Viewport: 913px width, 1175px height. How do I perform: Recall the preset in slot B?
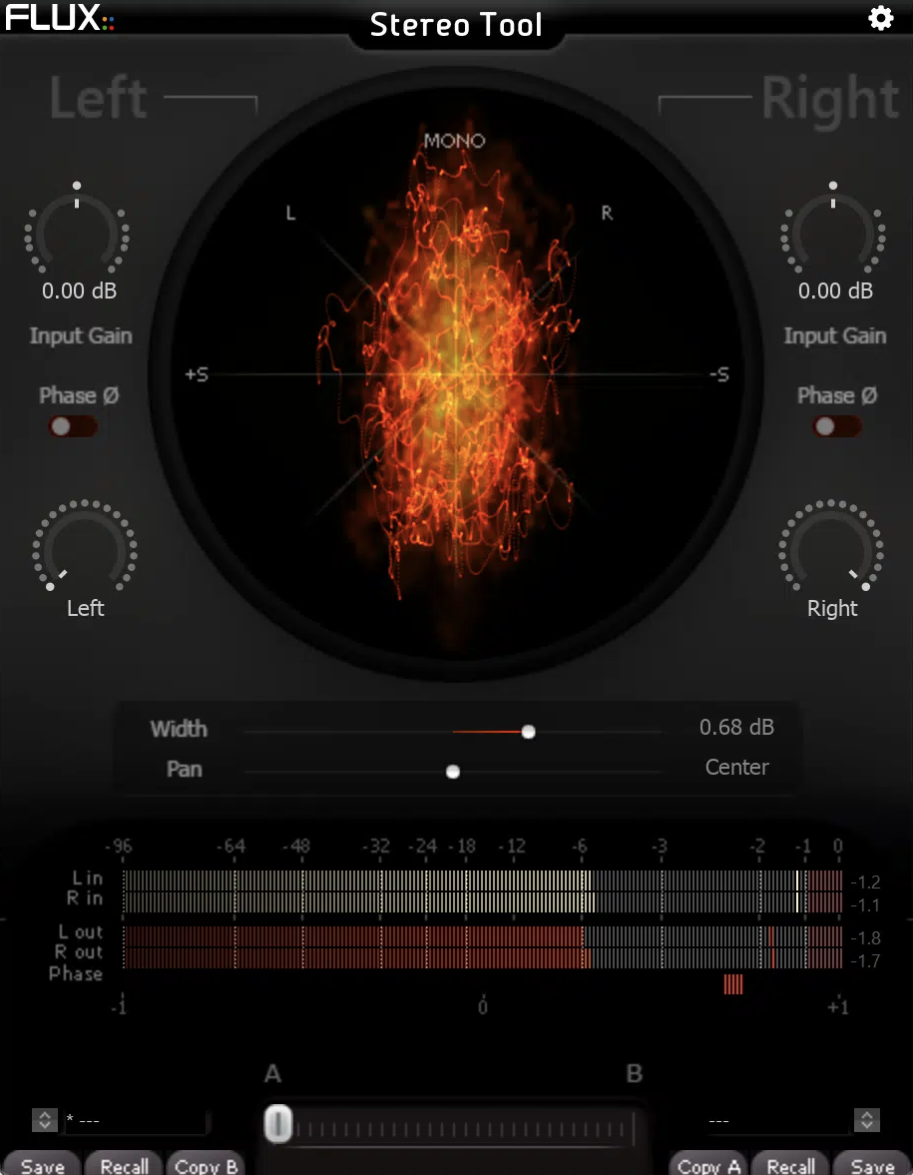(x=790, y=1165)
